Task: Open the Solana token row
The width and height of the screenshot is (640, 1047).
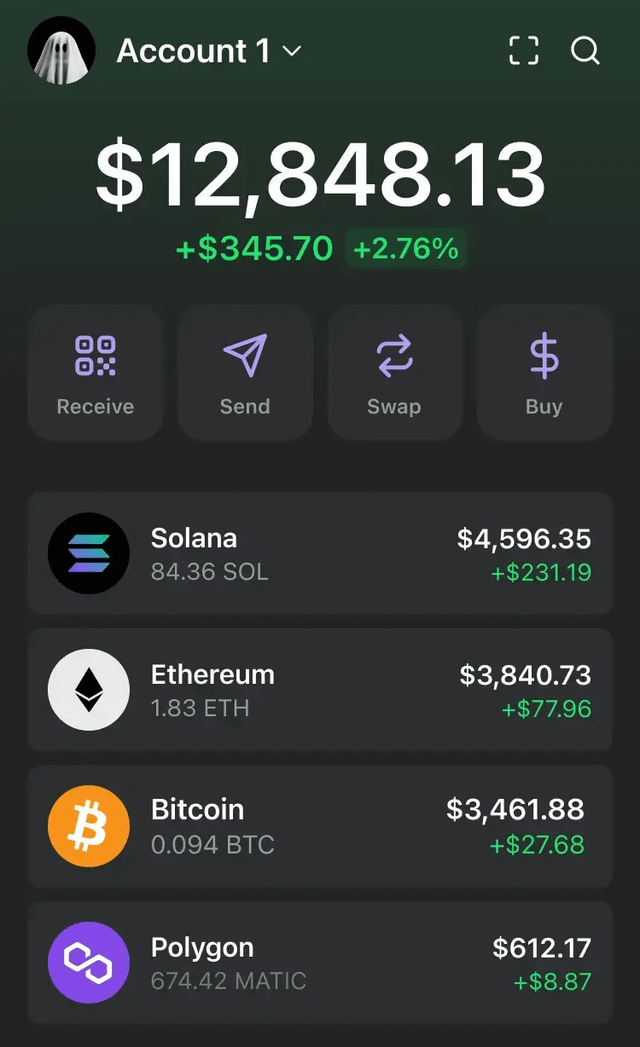Action: click(x=320, y=553)
